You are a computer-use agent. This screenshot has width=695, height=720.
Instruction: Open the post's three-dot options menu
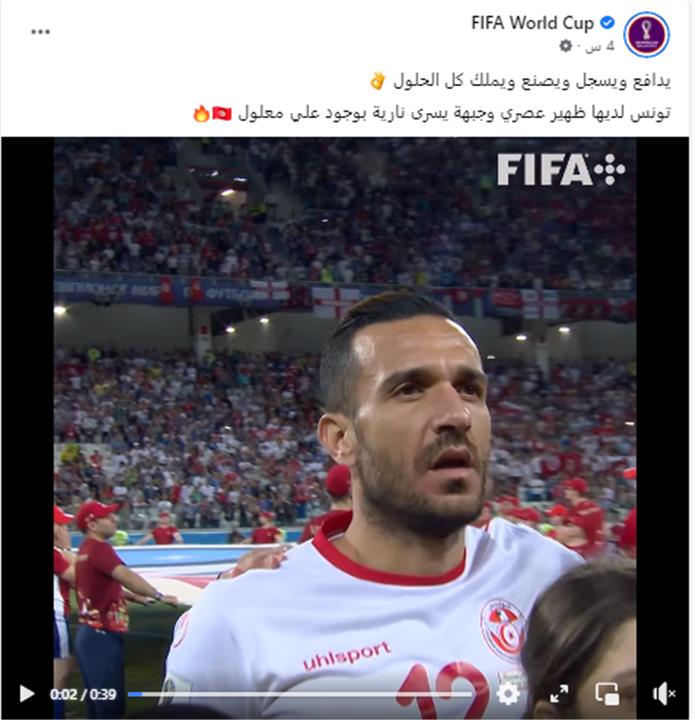click(x=40, y=31)
